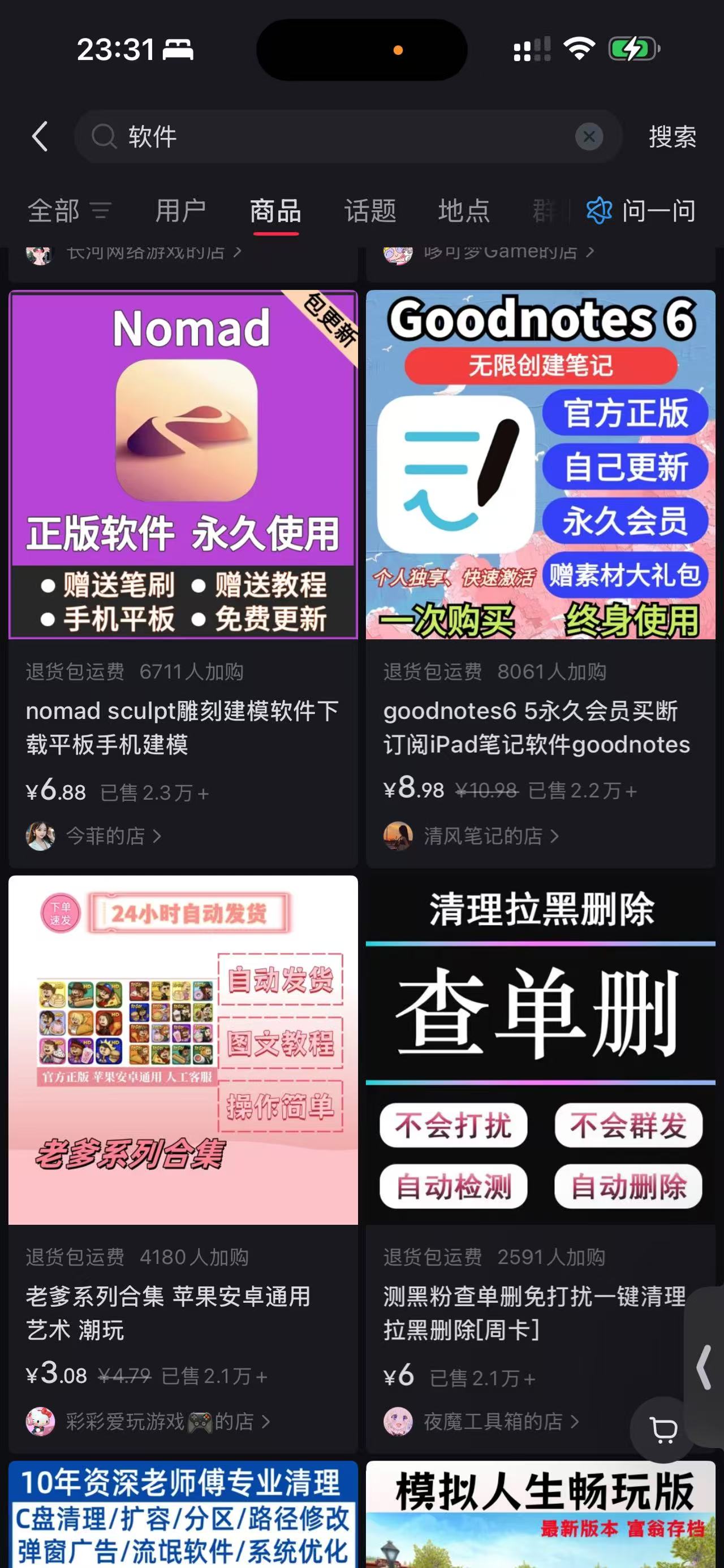
Task: Switch to the 话题 tab
Action: 371,210
